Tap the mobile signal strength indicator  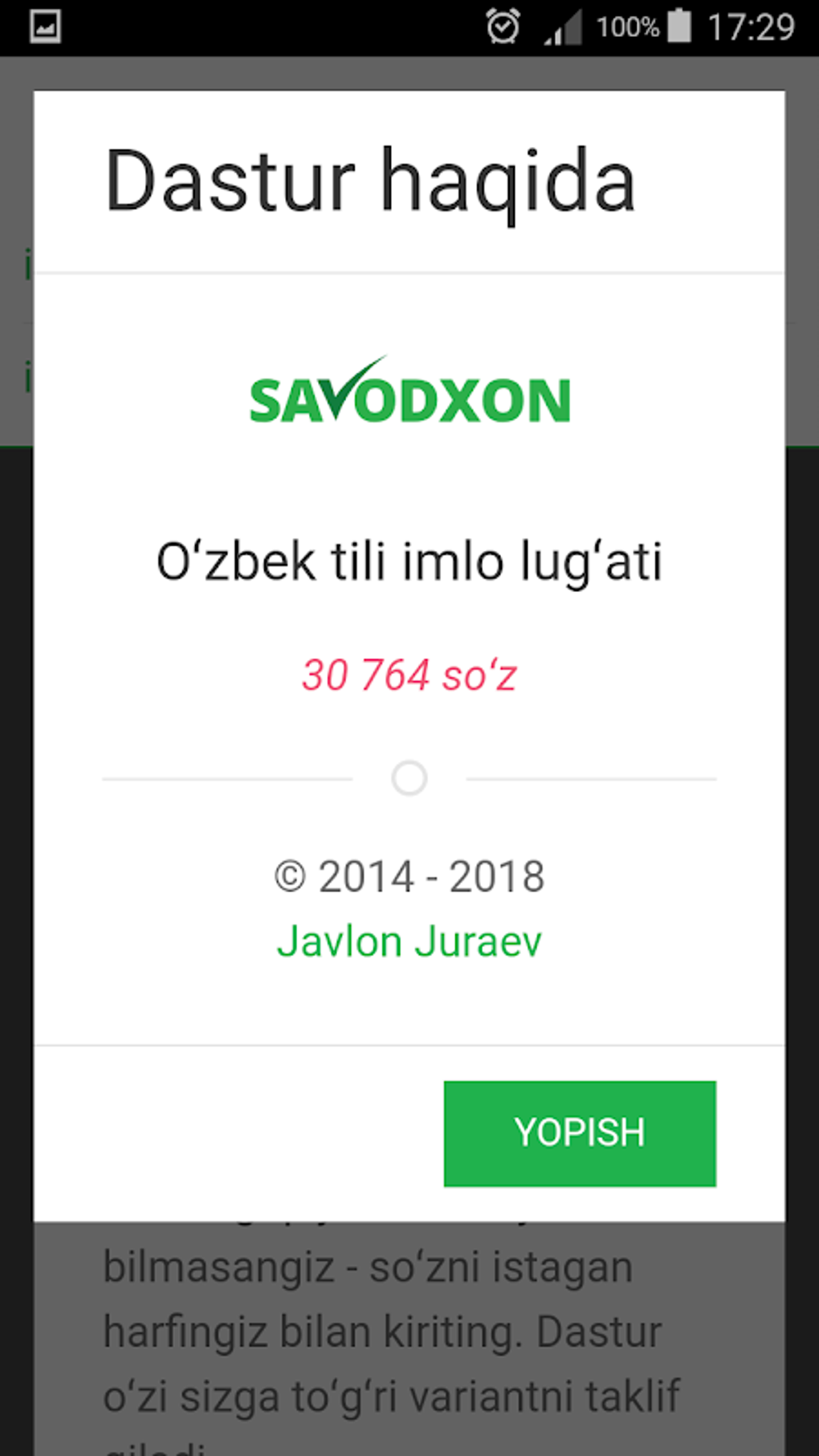(562, 27)
